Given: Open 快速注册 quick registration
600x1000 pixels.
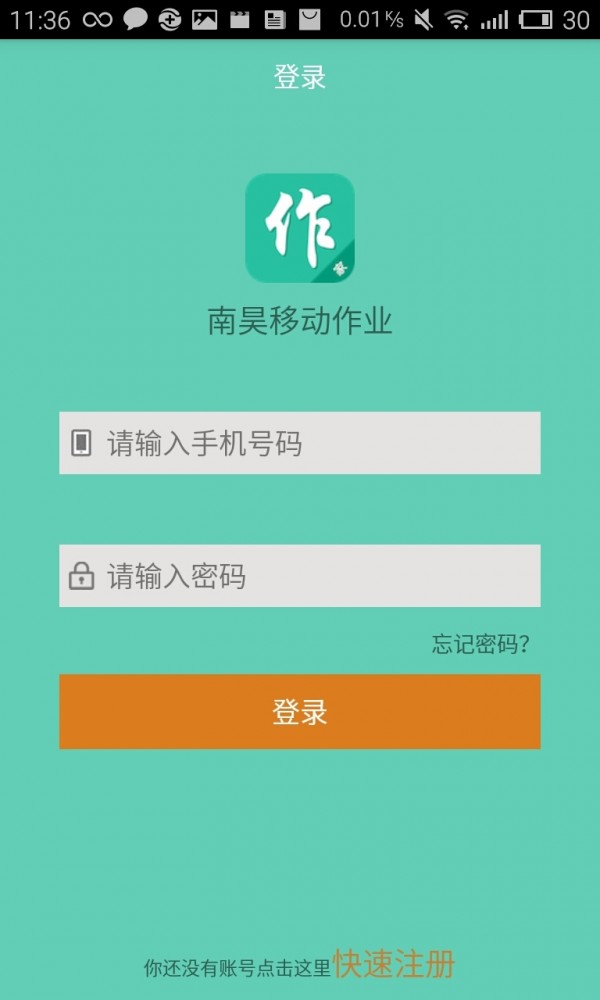Looking at the screenshot, I should 394,964.
